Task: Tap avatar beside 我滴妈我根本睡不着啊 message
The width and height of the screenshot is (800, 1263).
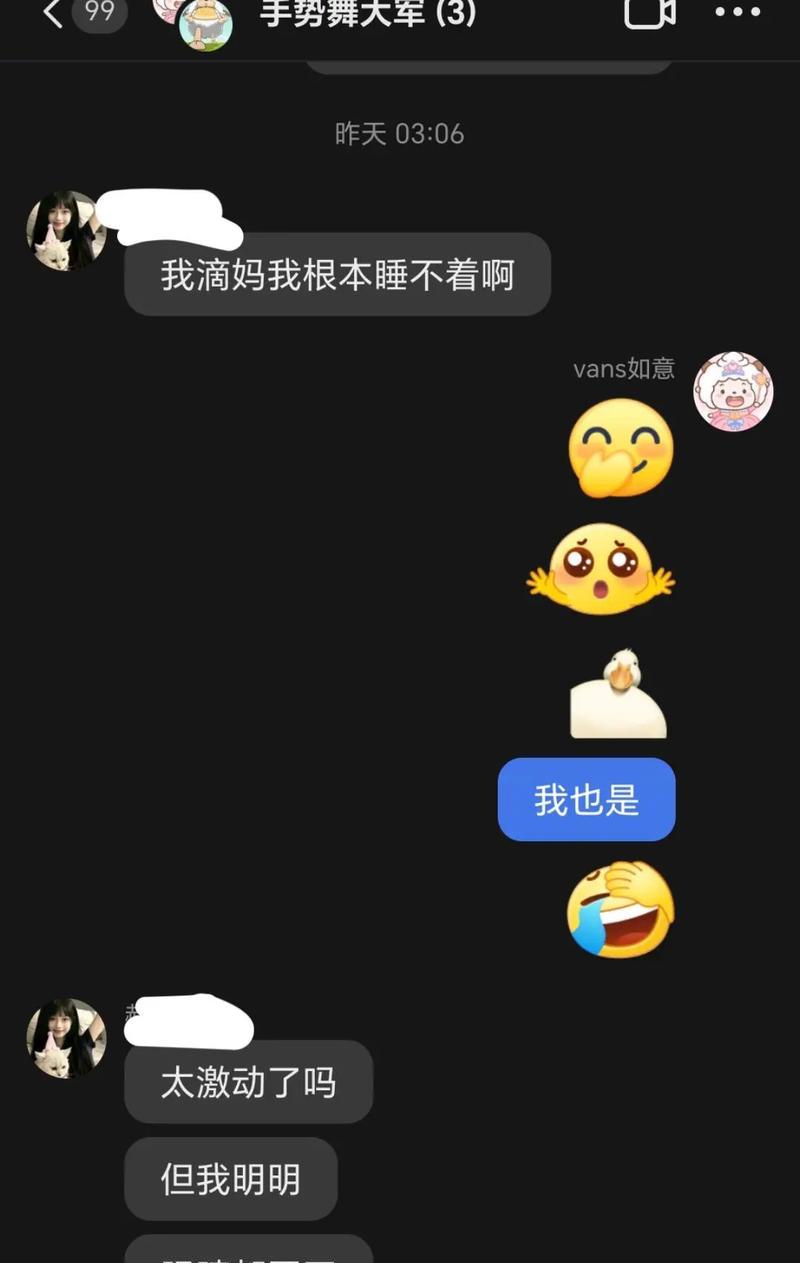Action: tap(66, 230)
